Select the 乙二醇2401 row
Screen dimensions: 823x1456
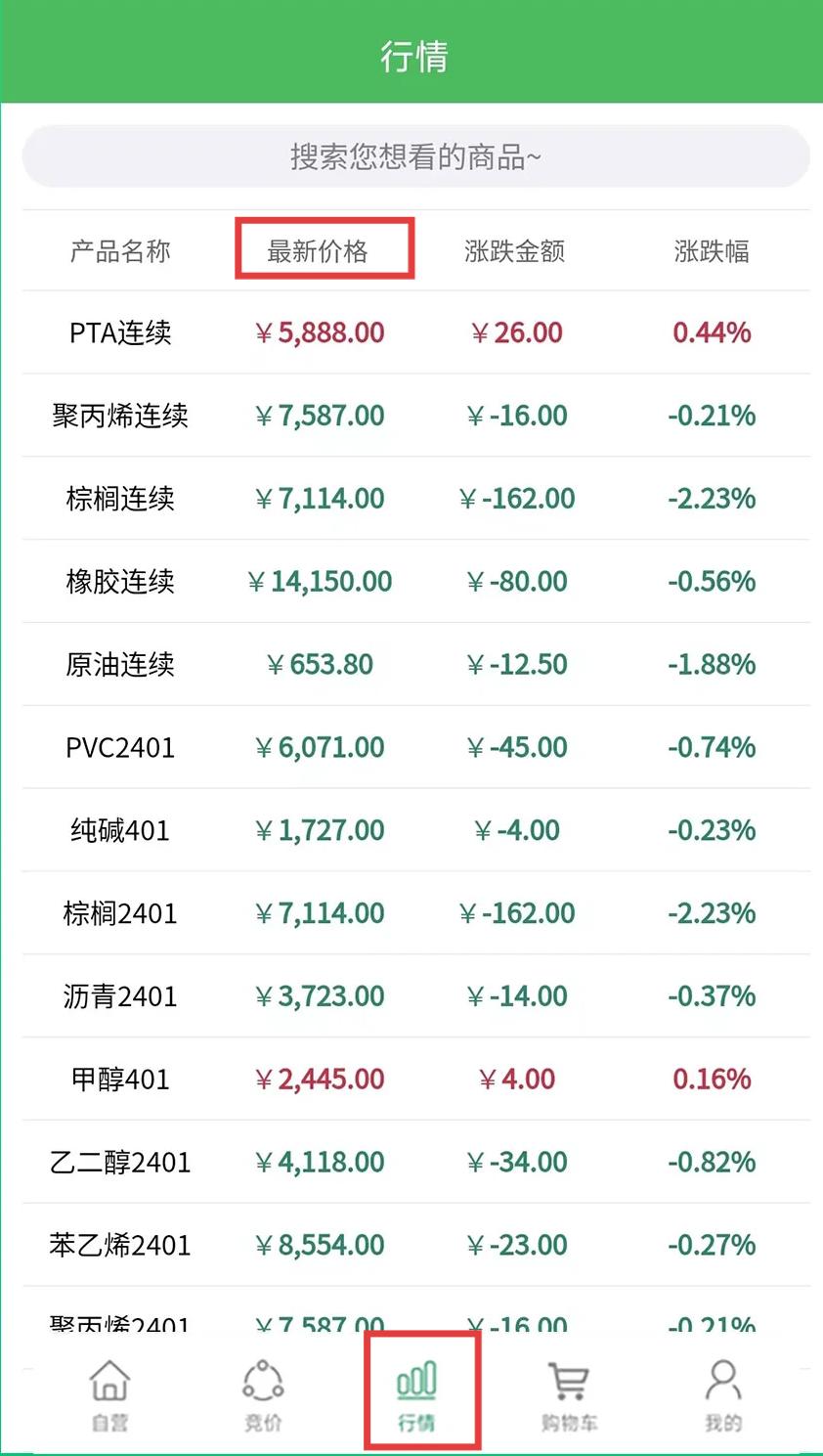point(415,1163)
